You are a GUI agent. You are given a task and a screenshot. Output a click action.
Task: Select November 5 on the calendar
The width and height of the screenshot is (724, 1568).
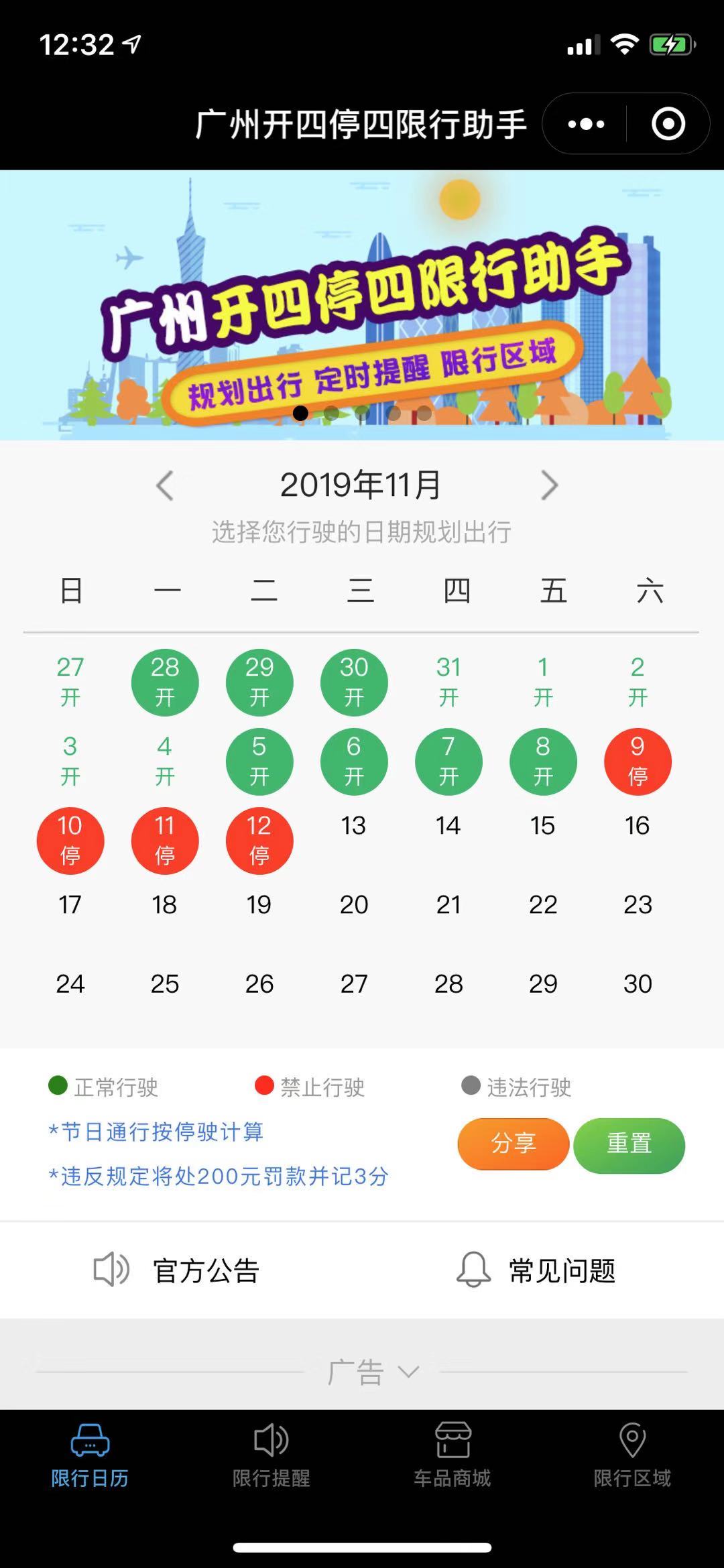[259, 762]
